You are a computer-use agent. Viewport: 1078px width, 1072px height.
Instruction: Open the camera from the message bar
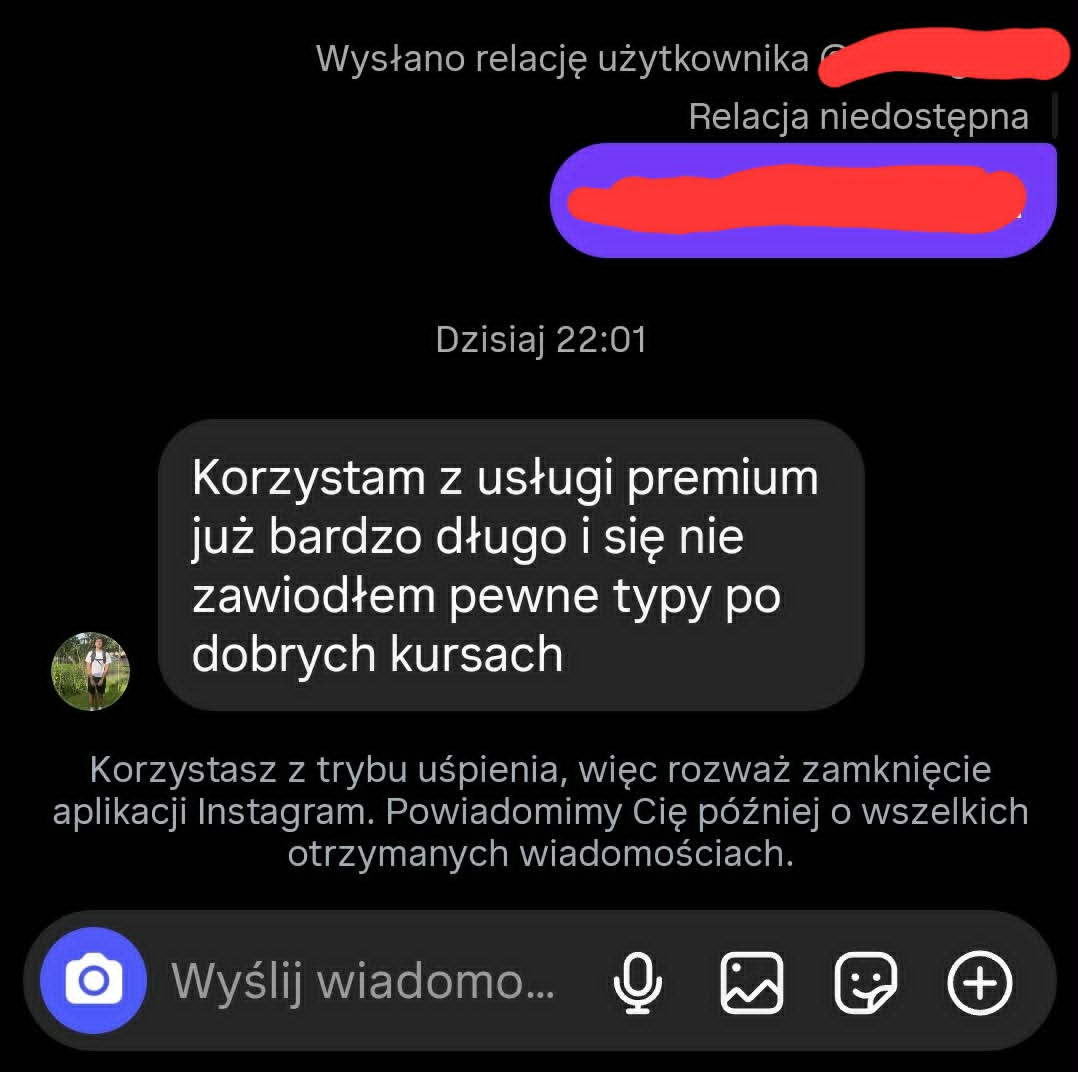click(x=93, y=981)
